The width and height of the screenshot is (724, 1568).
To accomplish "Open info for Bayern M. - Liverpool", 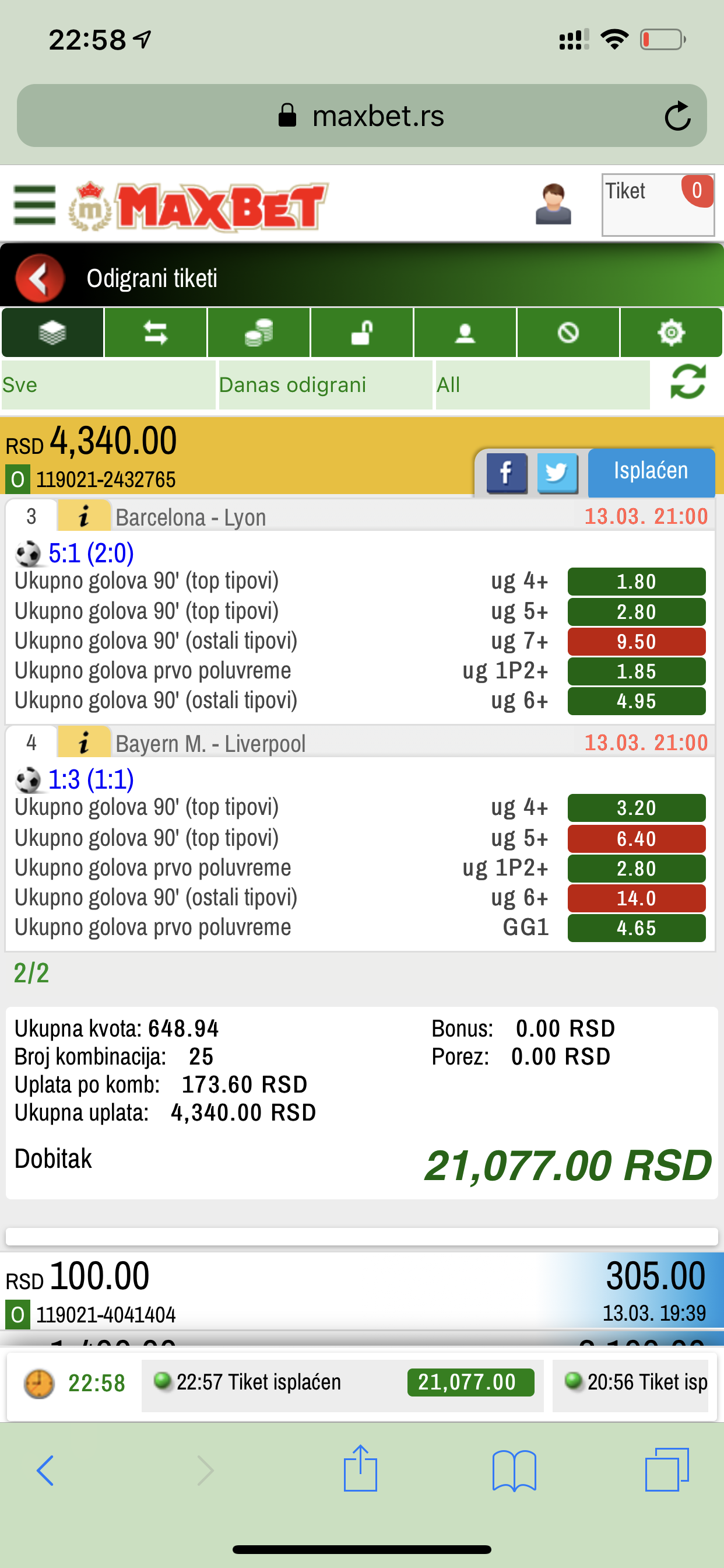I will coord(85,743).
